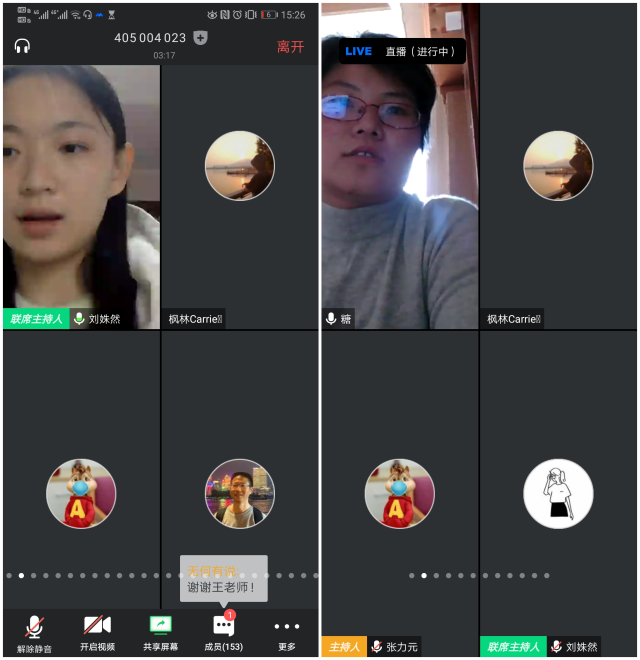This screenshot has height=660, width=640.
Task: Open meeting security shield info
Action: pyautogui.click(x=201, y=38)
